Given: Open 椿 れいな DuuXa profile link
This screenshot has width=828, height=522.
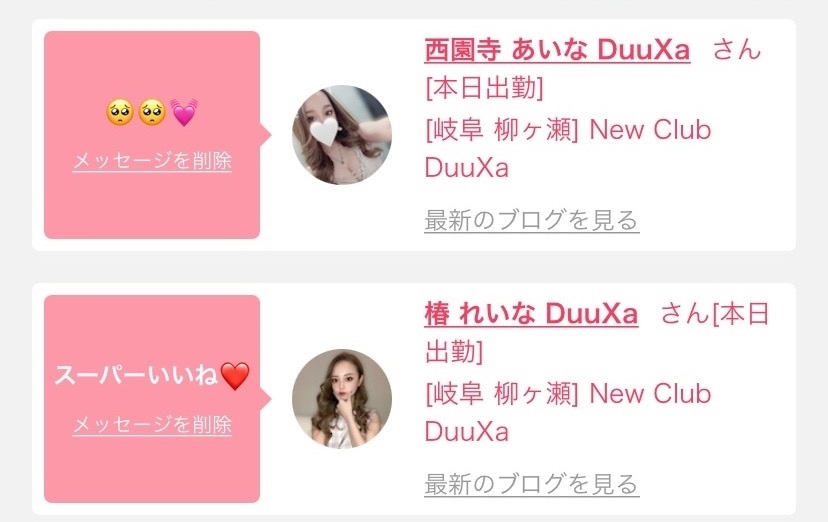Looking at the screenshot, I should click(531, 314).
